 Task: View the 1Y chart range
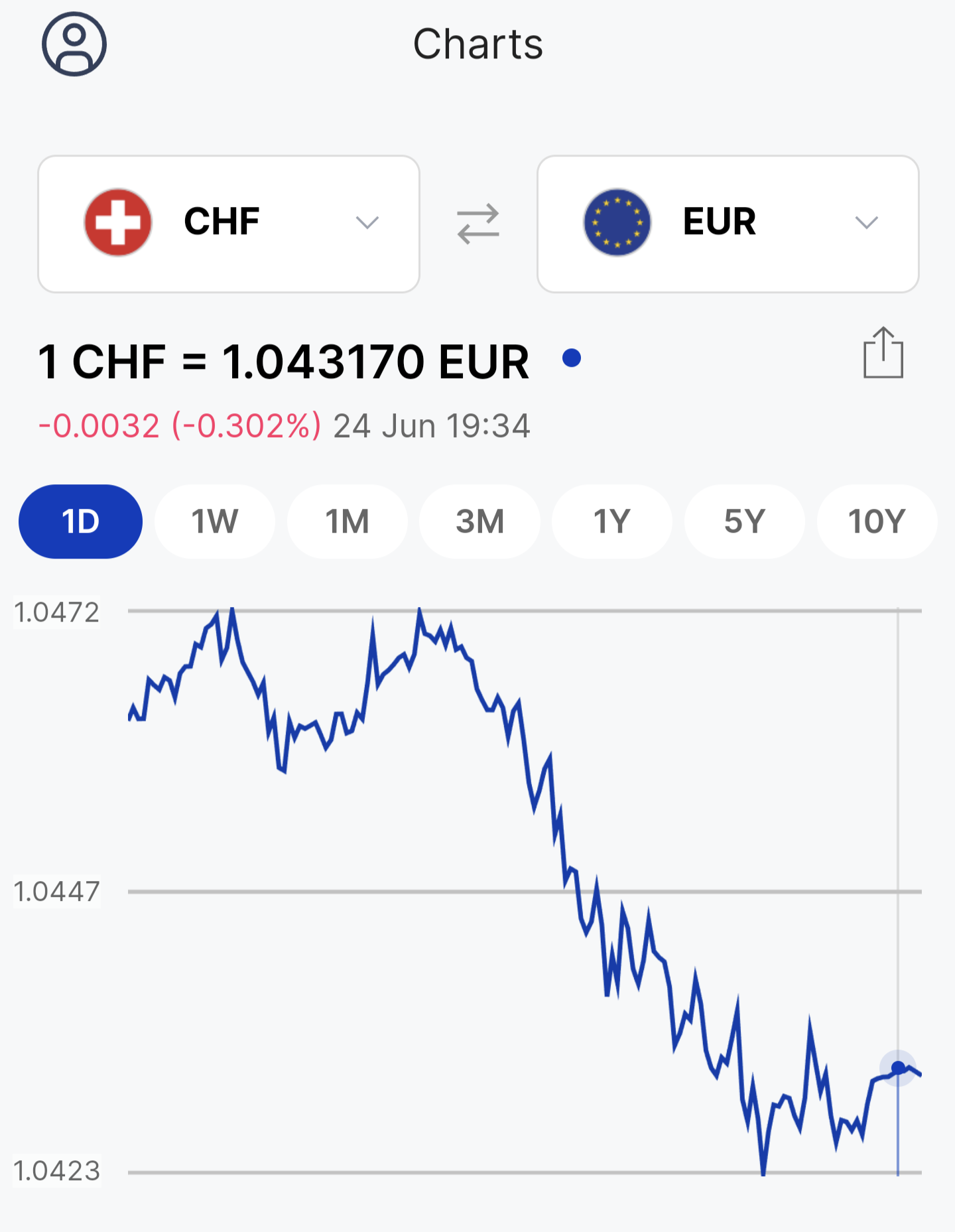(611, 521)
